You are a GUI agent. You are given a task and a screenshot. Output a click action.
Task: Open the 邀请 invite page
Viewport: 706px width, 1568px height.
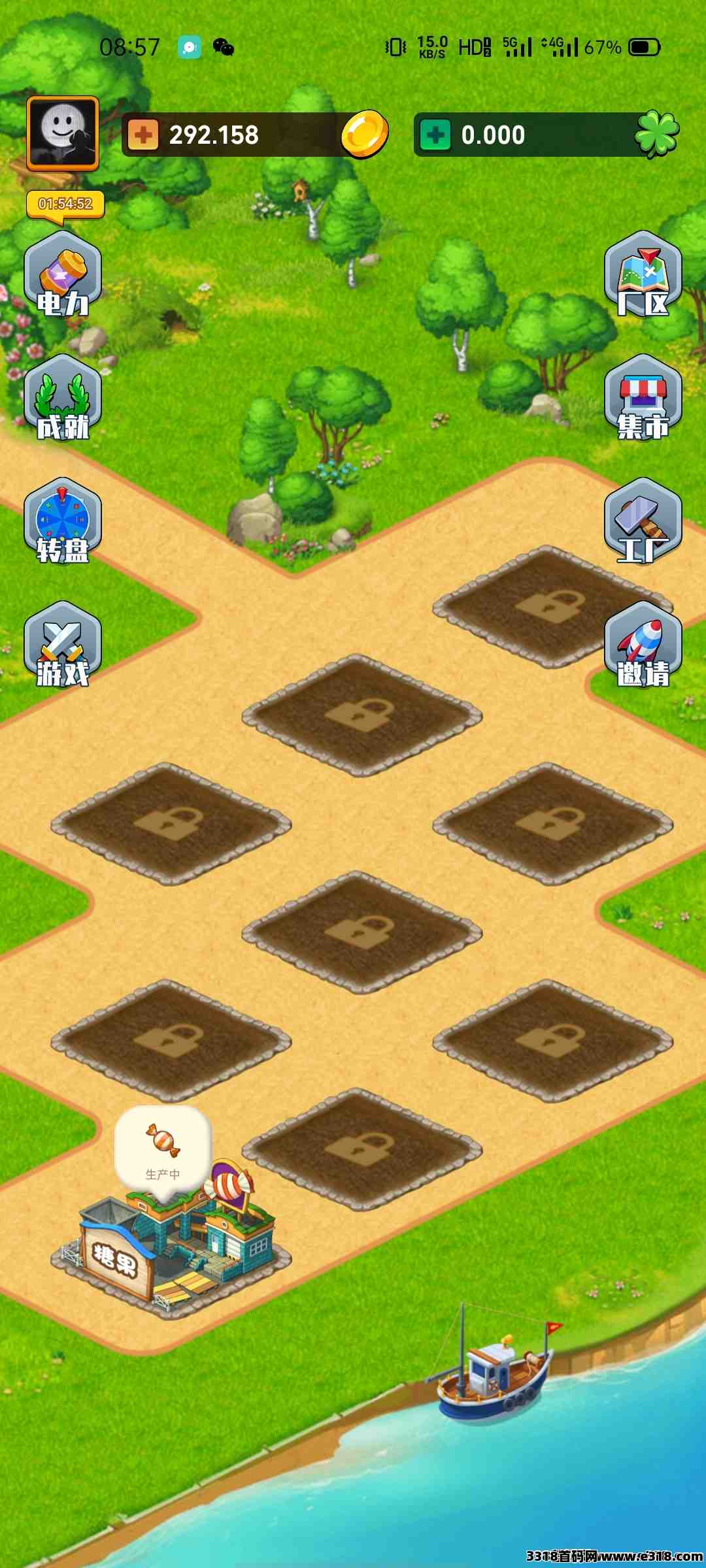pyautogui.click(x=643, y=645)
